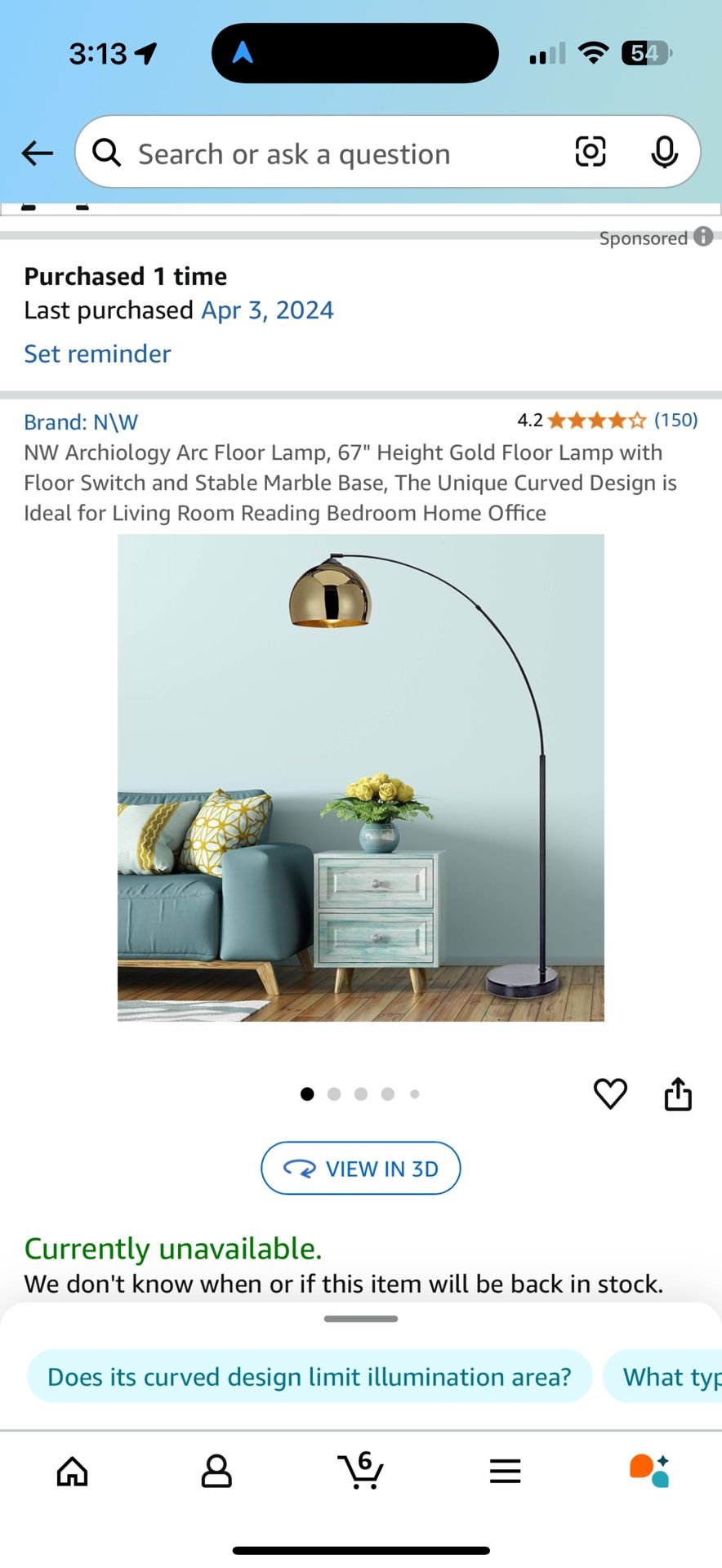This screenshot has height=1568, width=722.
Task: Open the cart with 6 items
Action: point(360,1471)
